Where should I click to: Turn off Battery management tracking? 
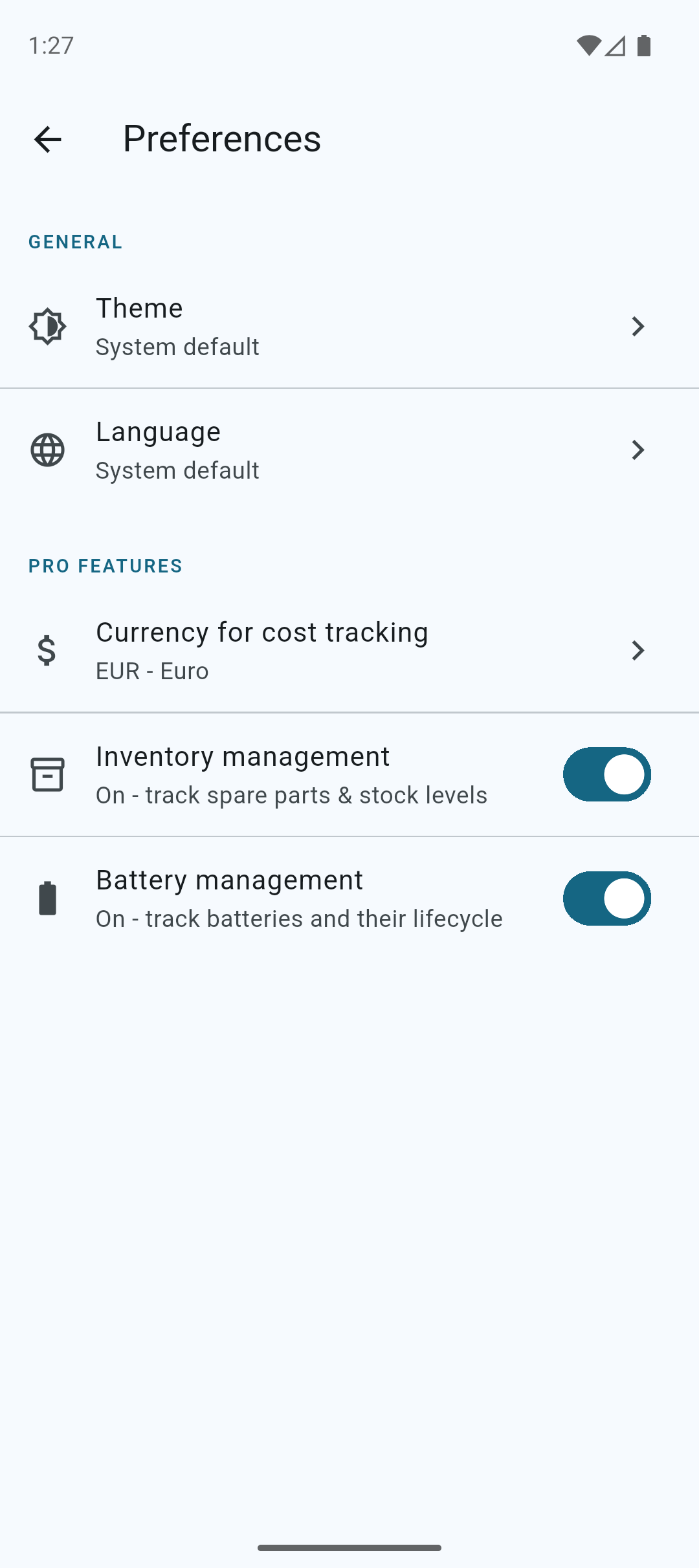pyautogui.click(x=606, y=898)
